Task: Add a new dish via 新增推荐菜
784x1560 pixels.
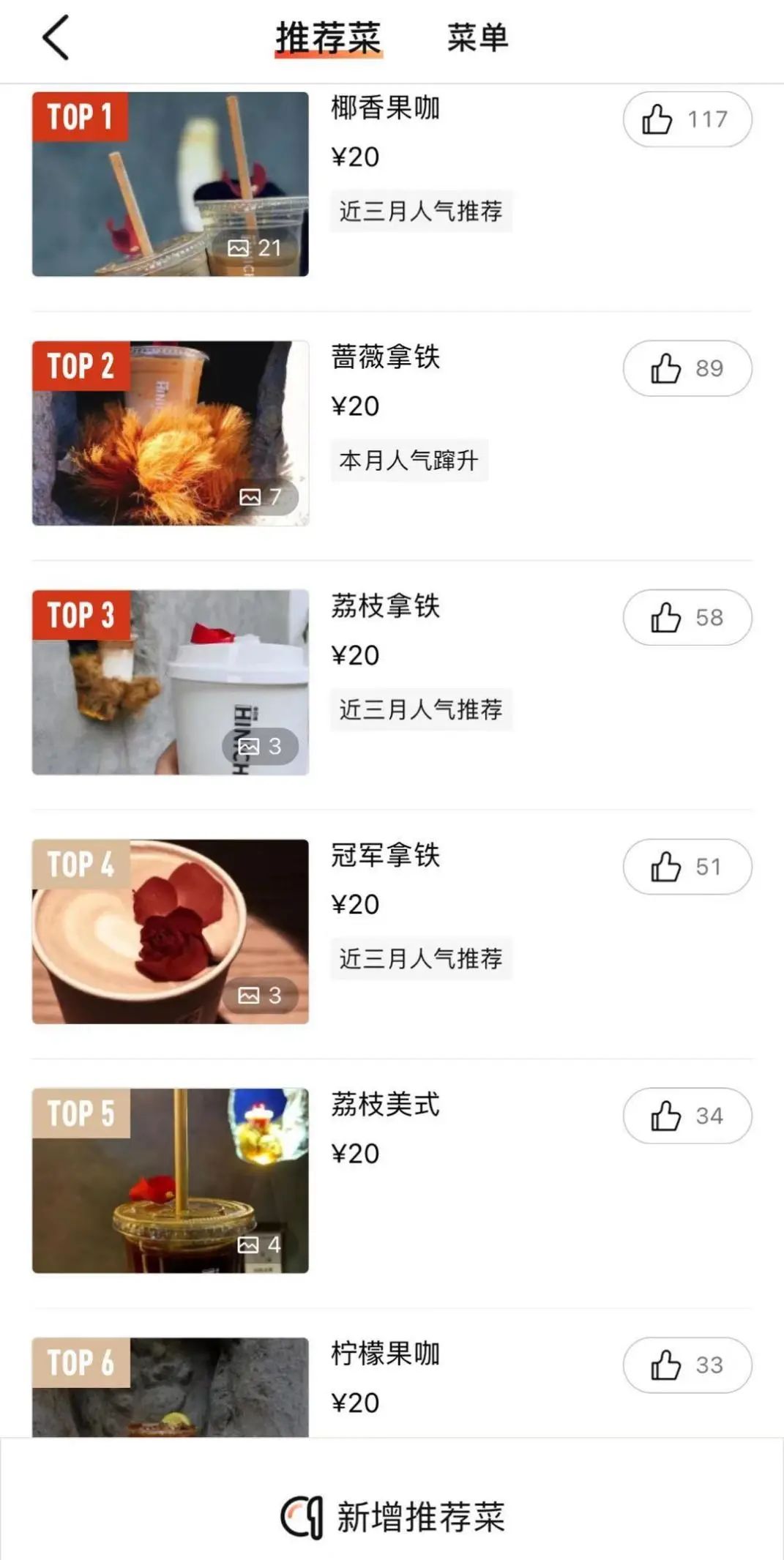Action: coord(393,1516)
